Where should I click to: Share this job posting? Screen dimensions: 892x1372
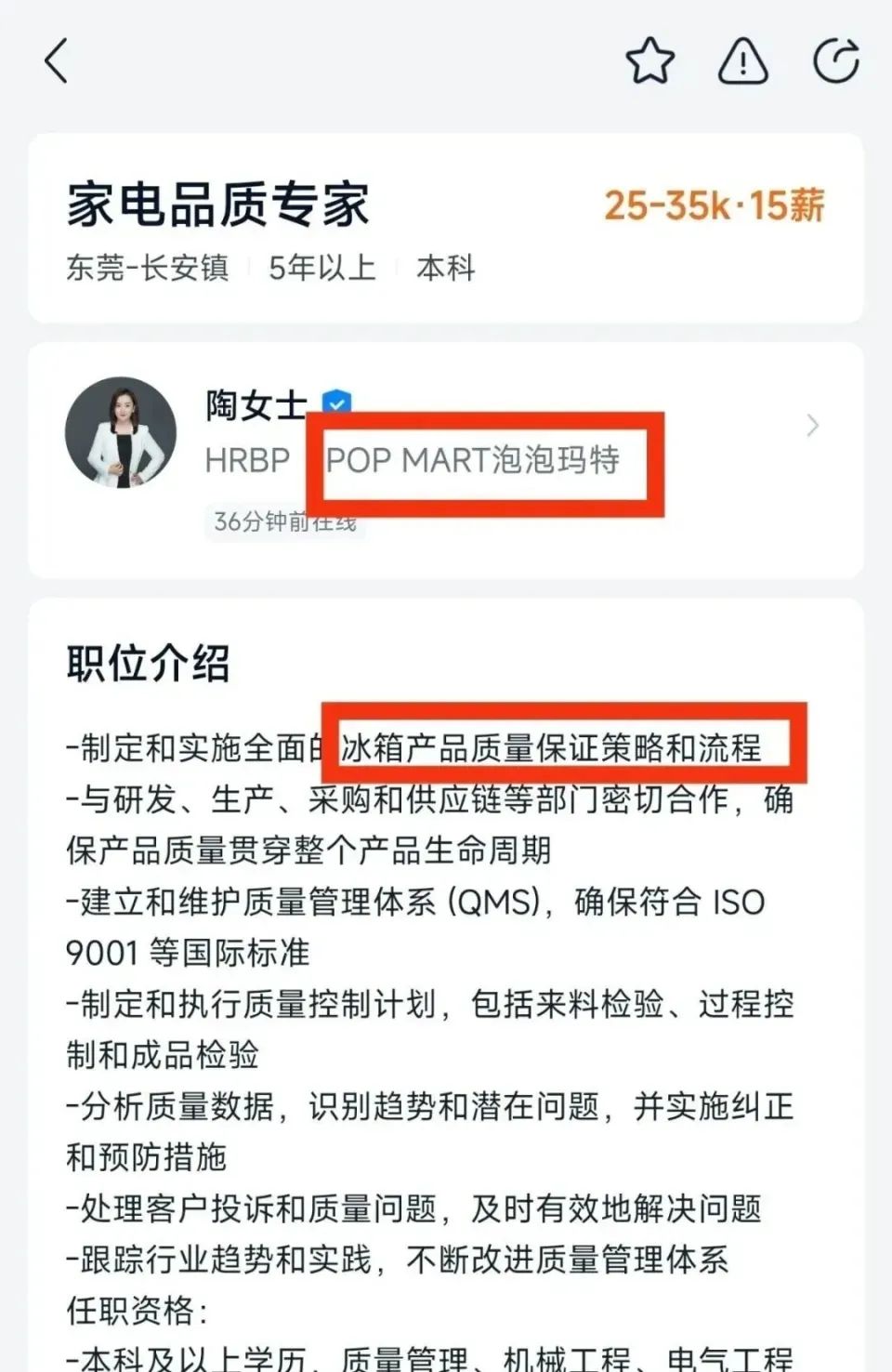[x=835, y=62]
